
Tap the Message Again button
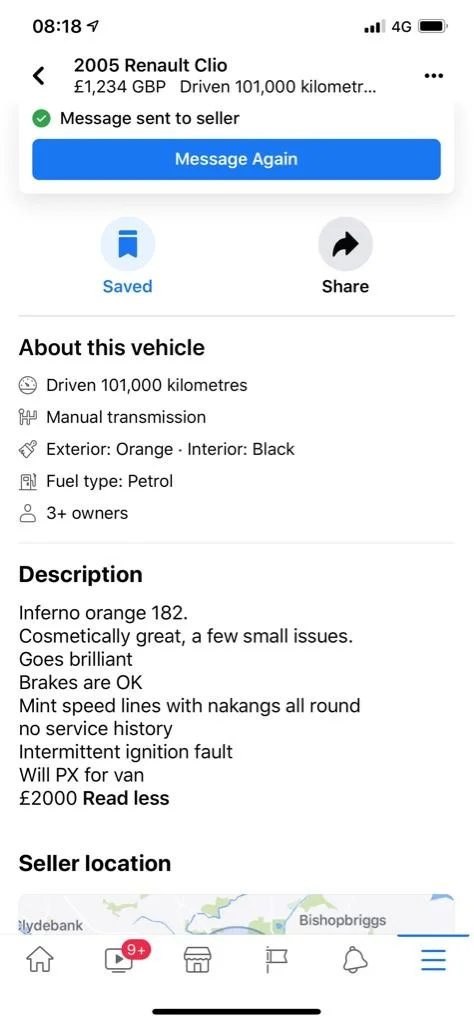coord(236,159)
